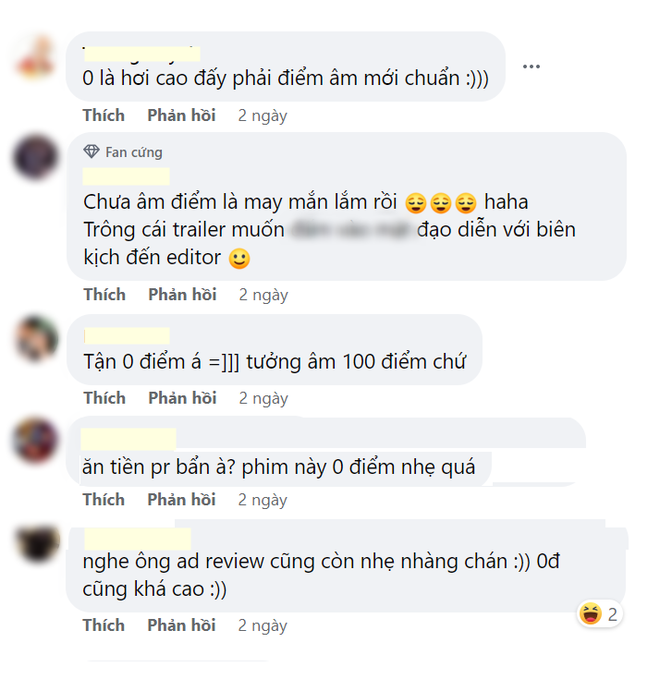660x679 pixels.
Task: Like the comment "0 là hơi cao đấy"
Action: tap(104, 115)
